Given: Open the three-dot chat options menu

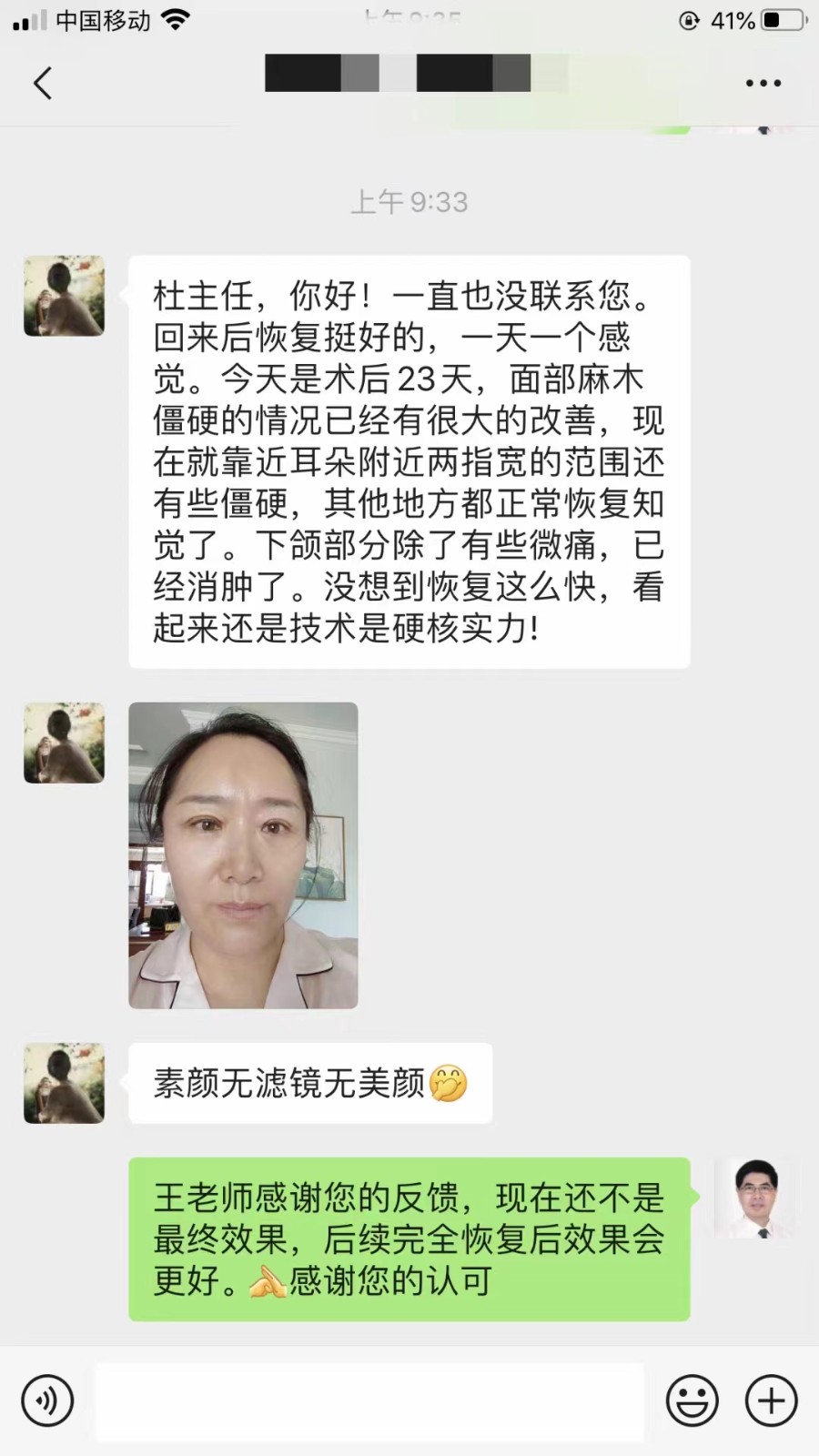Looking at the screenshot, I should (763, 83).
